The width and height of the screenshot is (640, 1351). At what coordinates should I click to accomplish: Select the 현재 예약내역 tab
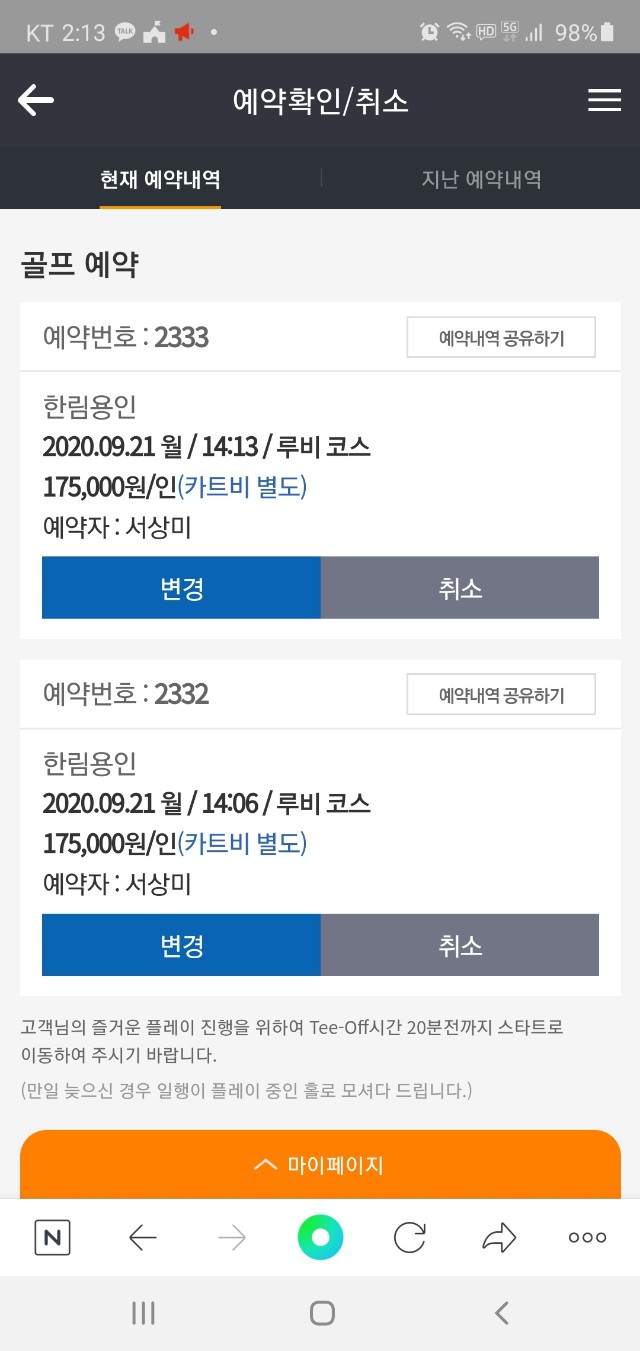(160, 180)
